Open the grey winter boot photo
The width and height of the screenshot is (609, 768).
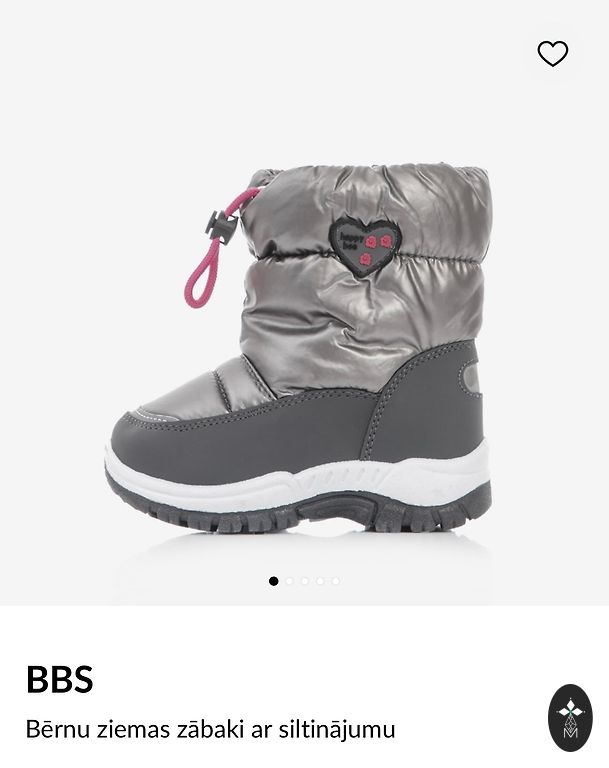click(300, 350)
